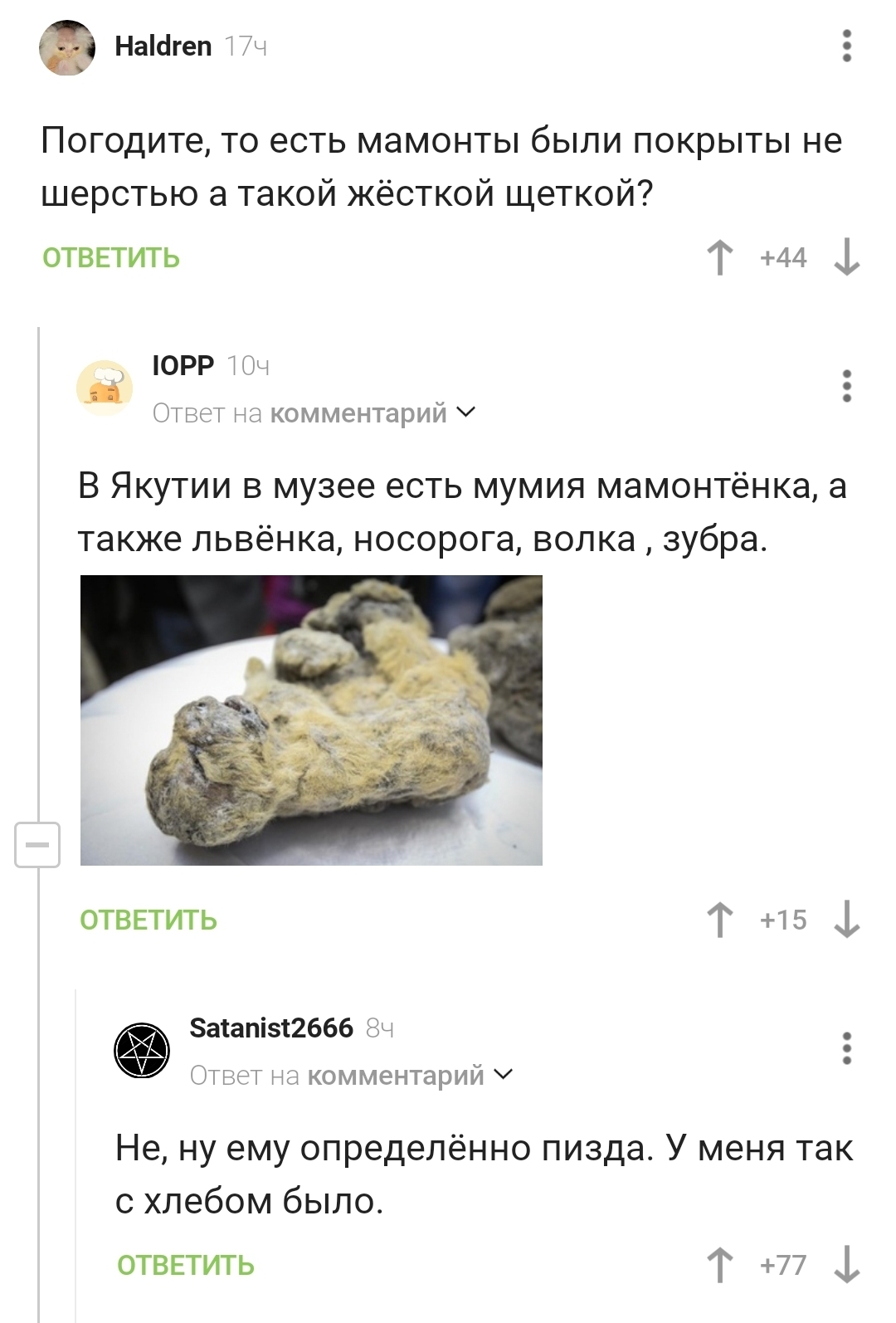Open the overflow menu on Haldren's comment
Viewport: 896px width, 1323px height.
tap(846, 46)
